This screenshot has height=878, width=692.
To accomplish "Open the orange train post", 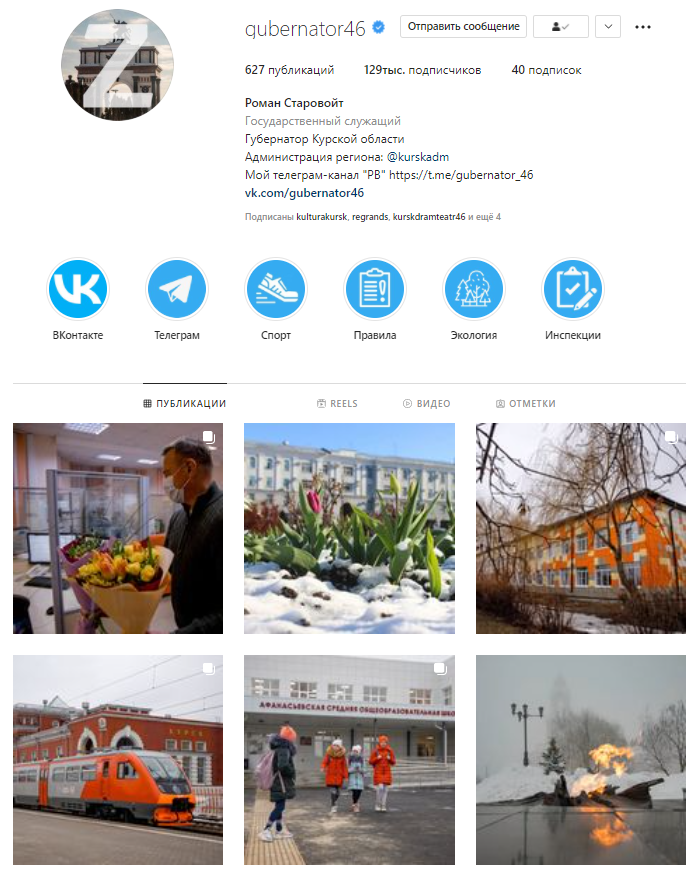I will click(x=118, y=759).
